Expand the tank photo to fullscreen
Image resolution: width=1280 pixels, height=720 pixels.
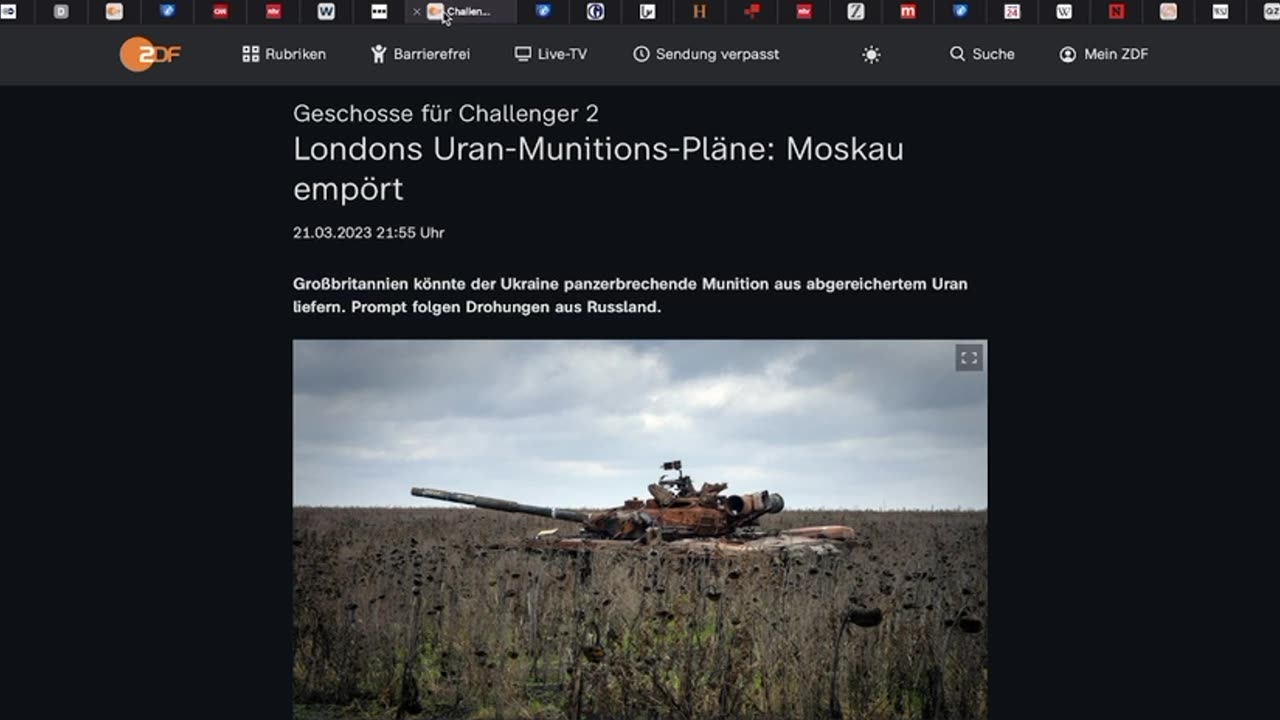click(968, 358)
